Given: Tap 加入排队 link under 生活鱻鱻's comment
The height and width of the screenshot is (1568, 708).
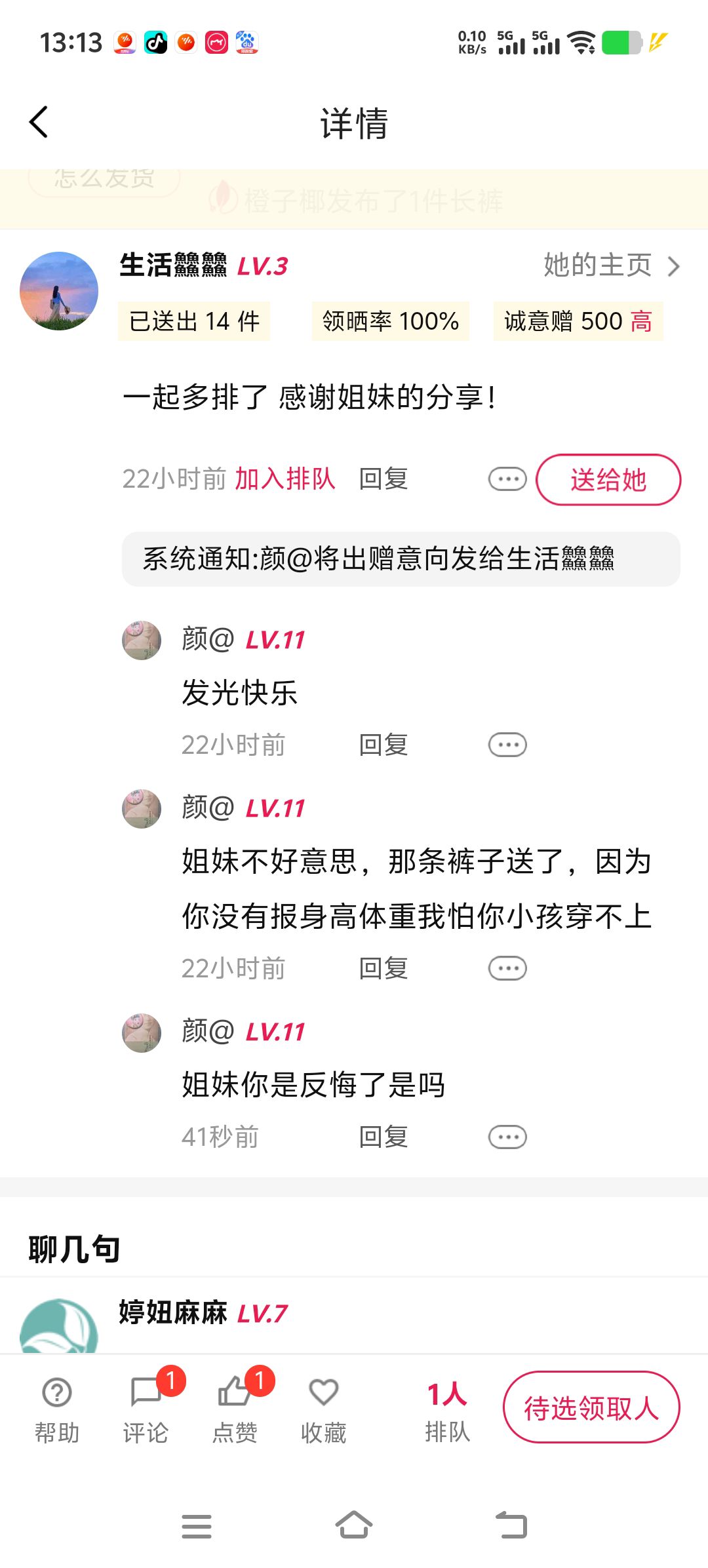Looking at the screenshot, I should [285, 479].
